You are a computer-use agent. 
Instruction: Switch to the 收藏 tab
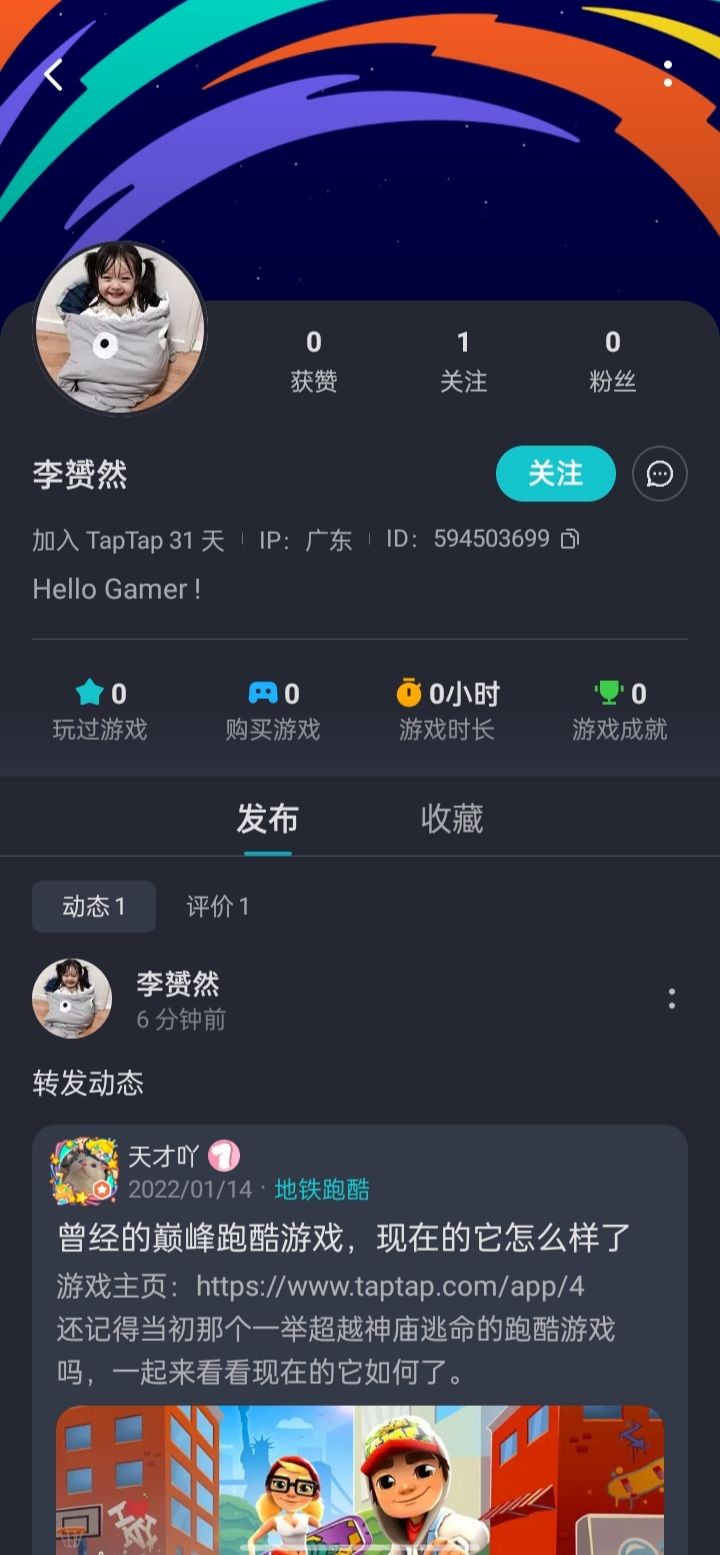(x=452, y=819)
